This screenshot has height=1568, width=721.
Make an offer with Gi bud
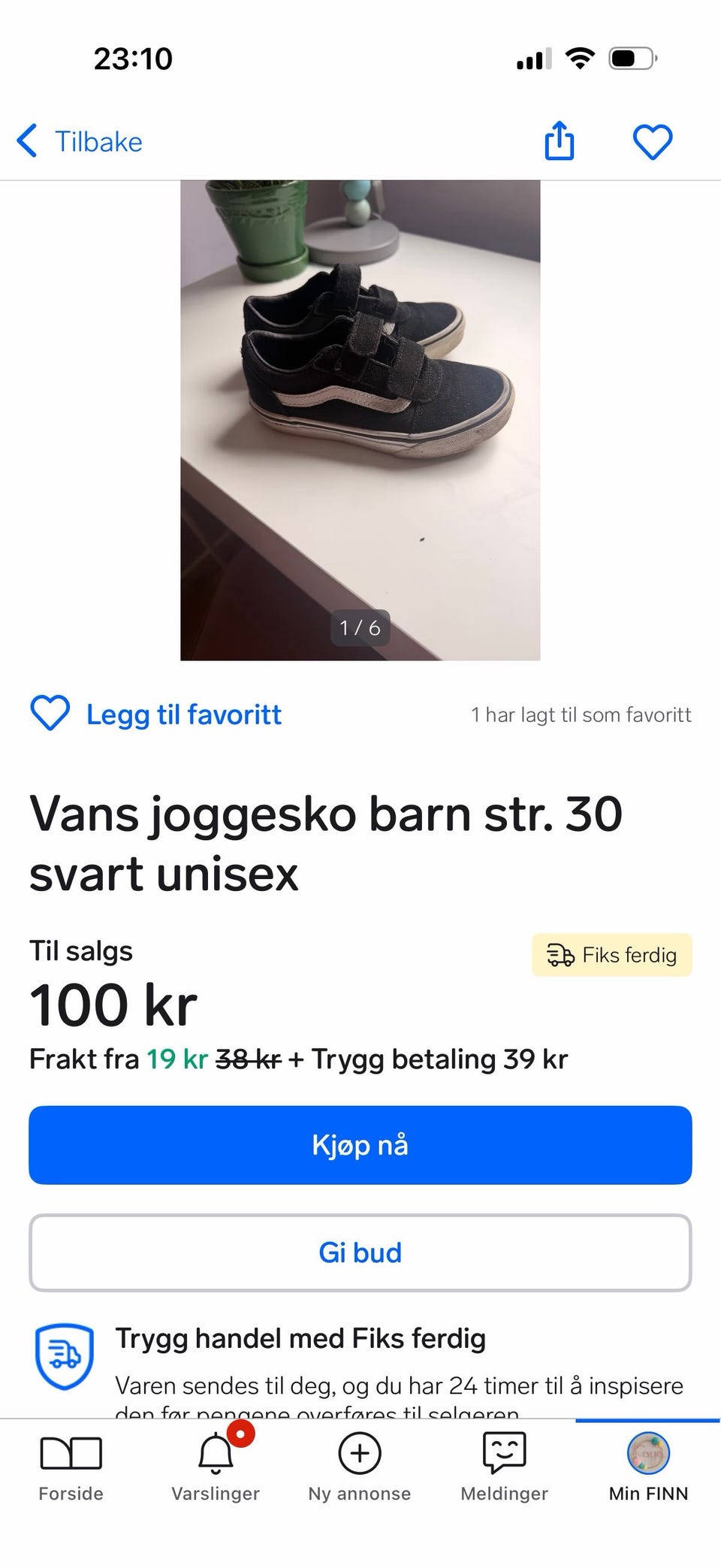(x=360, y=1252)
